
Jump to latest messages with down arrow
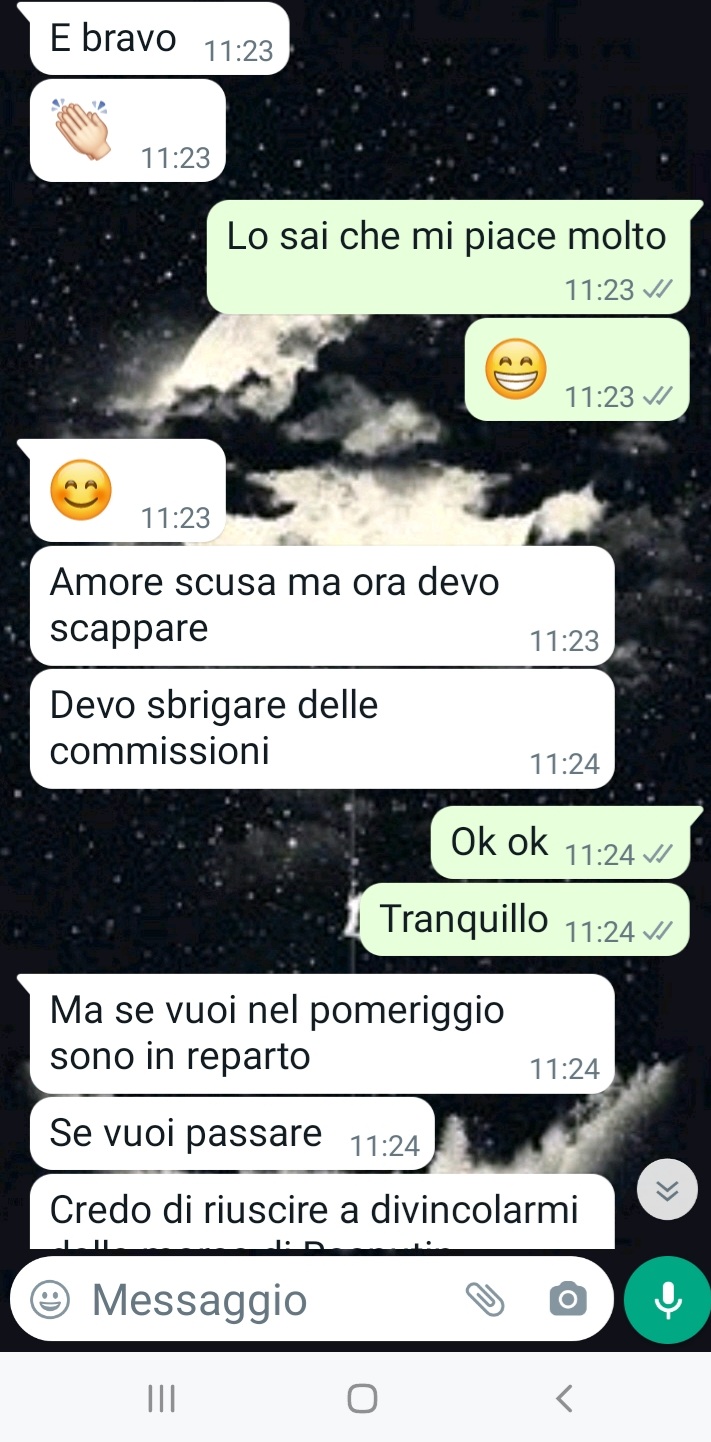[x=667, y=1189]
